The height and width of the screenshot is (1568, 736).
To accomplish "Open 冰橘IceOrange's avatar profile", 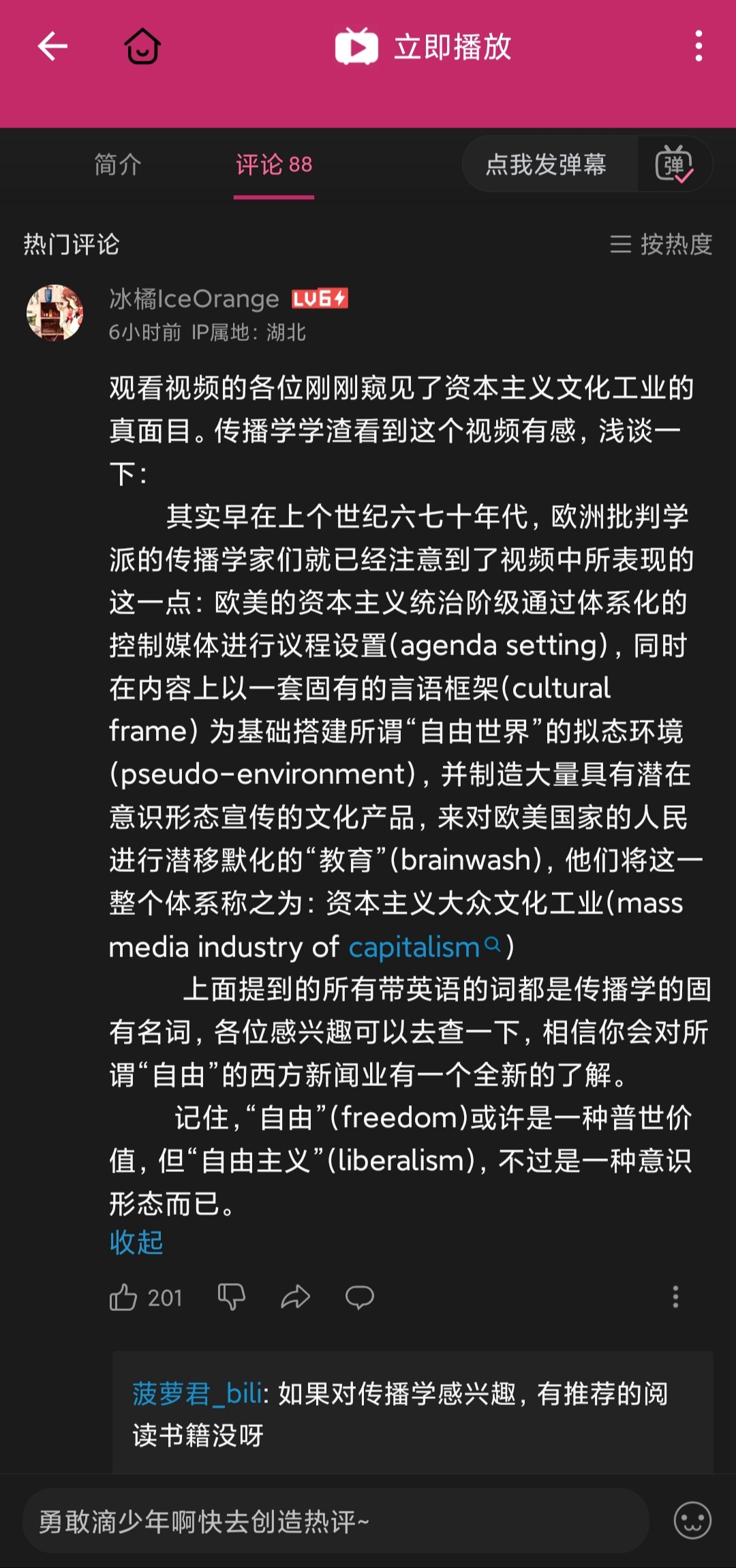I will point(55,313).
